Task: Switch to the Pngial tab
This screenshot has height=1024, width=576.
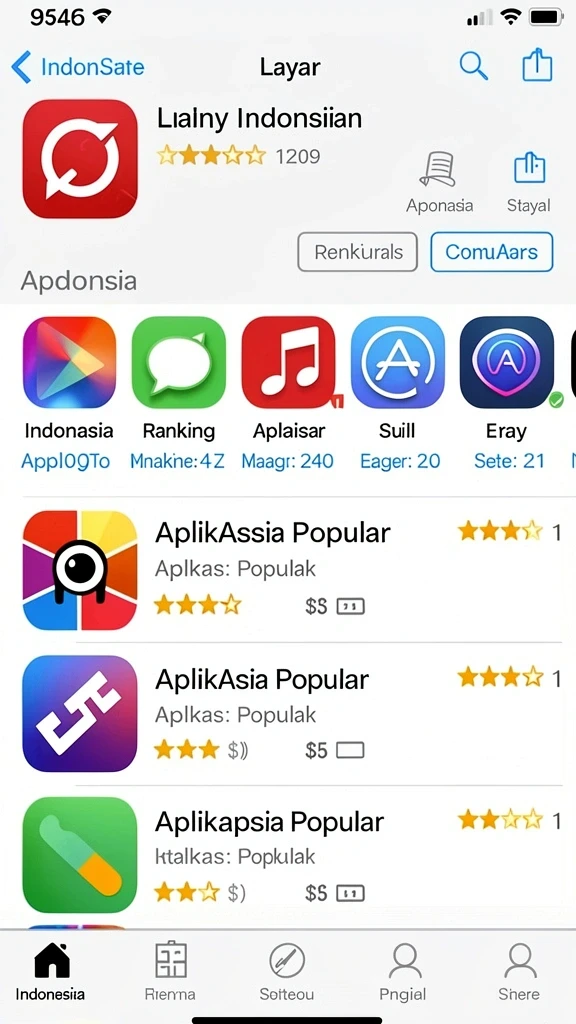Action: (x=403, y=972)
